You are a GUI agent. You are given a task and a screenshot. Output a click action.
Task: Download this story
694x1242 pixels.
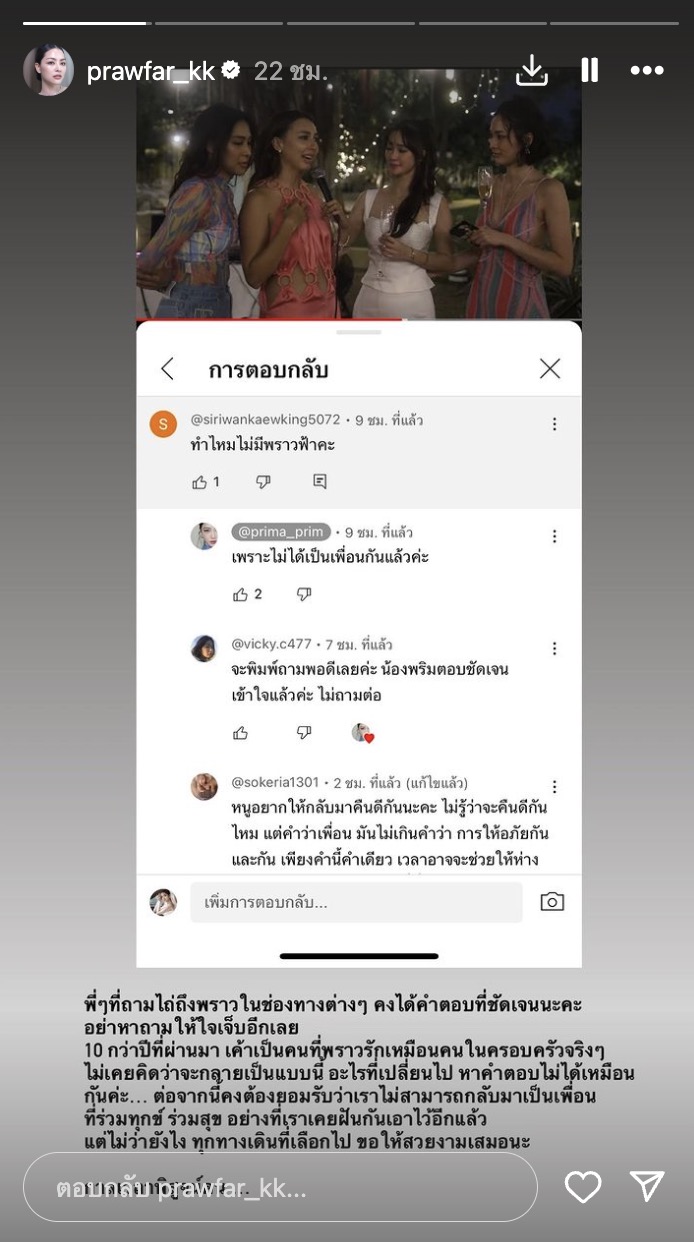[532, 70]
